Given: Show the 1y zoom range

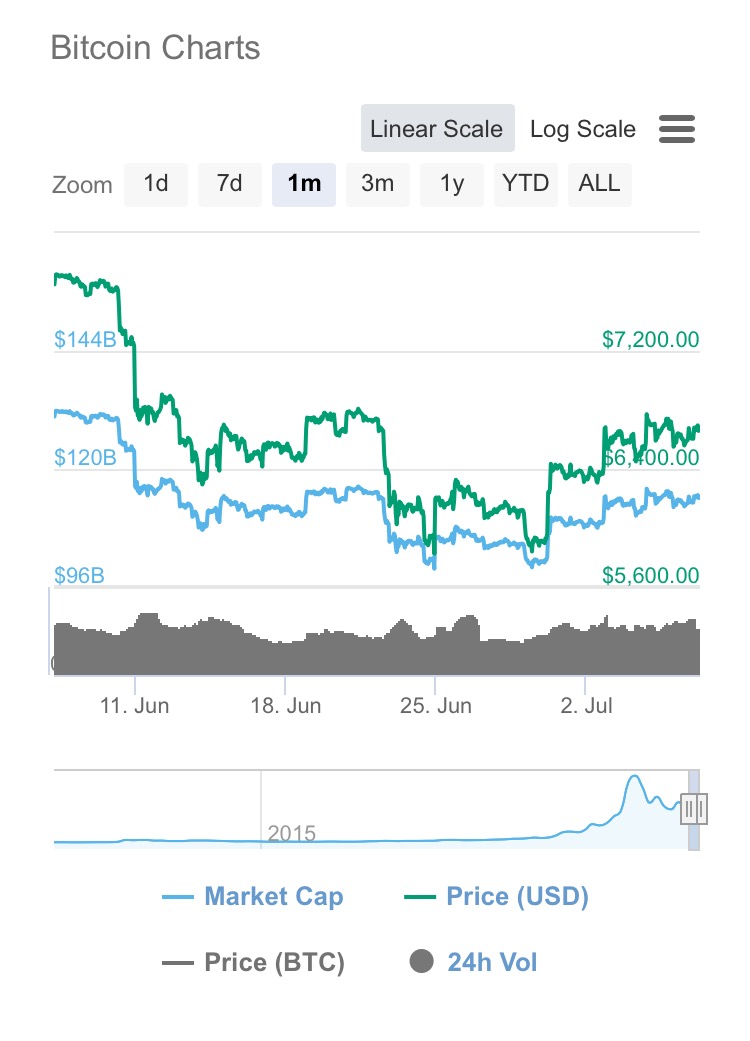Looking at the screenshot, I should (x=452, y=184).
